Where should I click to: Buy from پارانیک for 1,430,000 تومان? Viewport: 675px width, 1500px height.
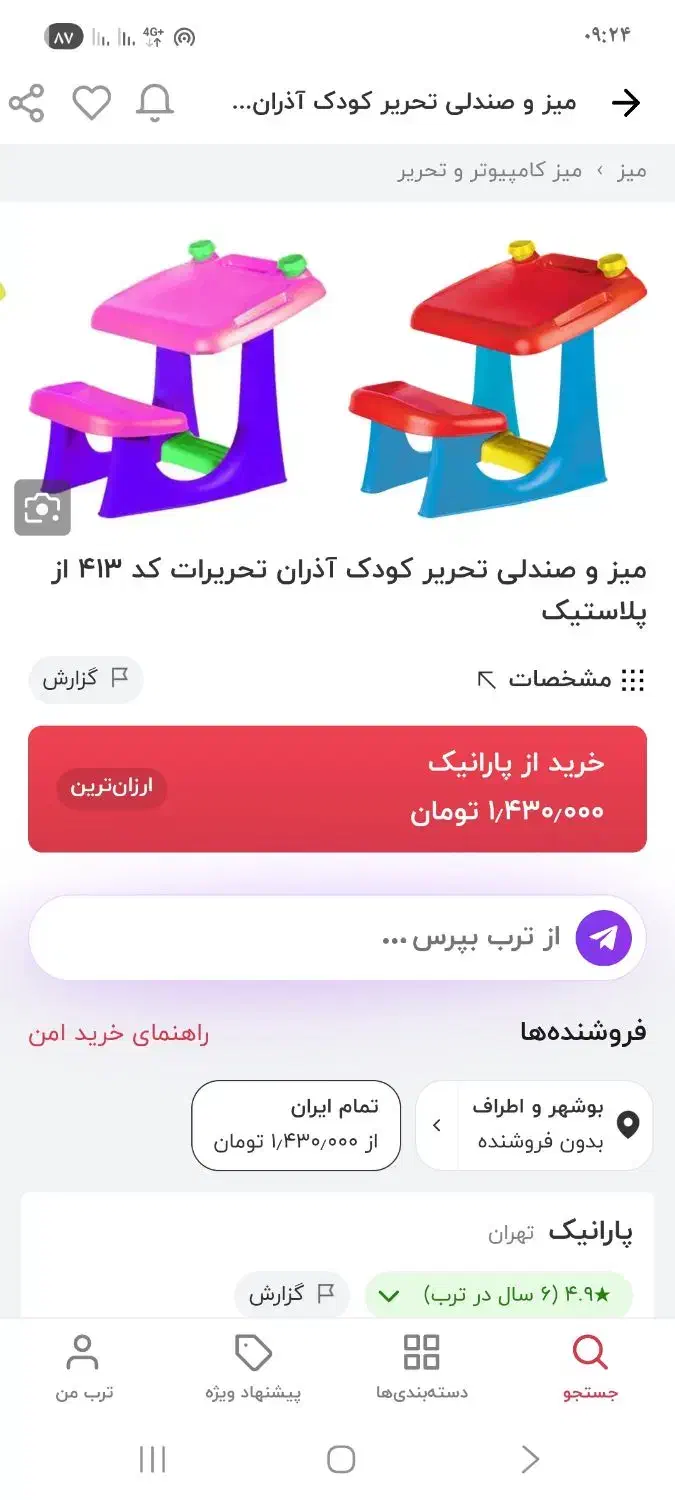pyautogui.click(x=337, y=789)
